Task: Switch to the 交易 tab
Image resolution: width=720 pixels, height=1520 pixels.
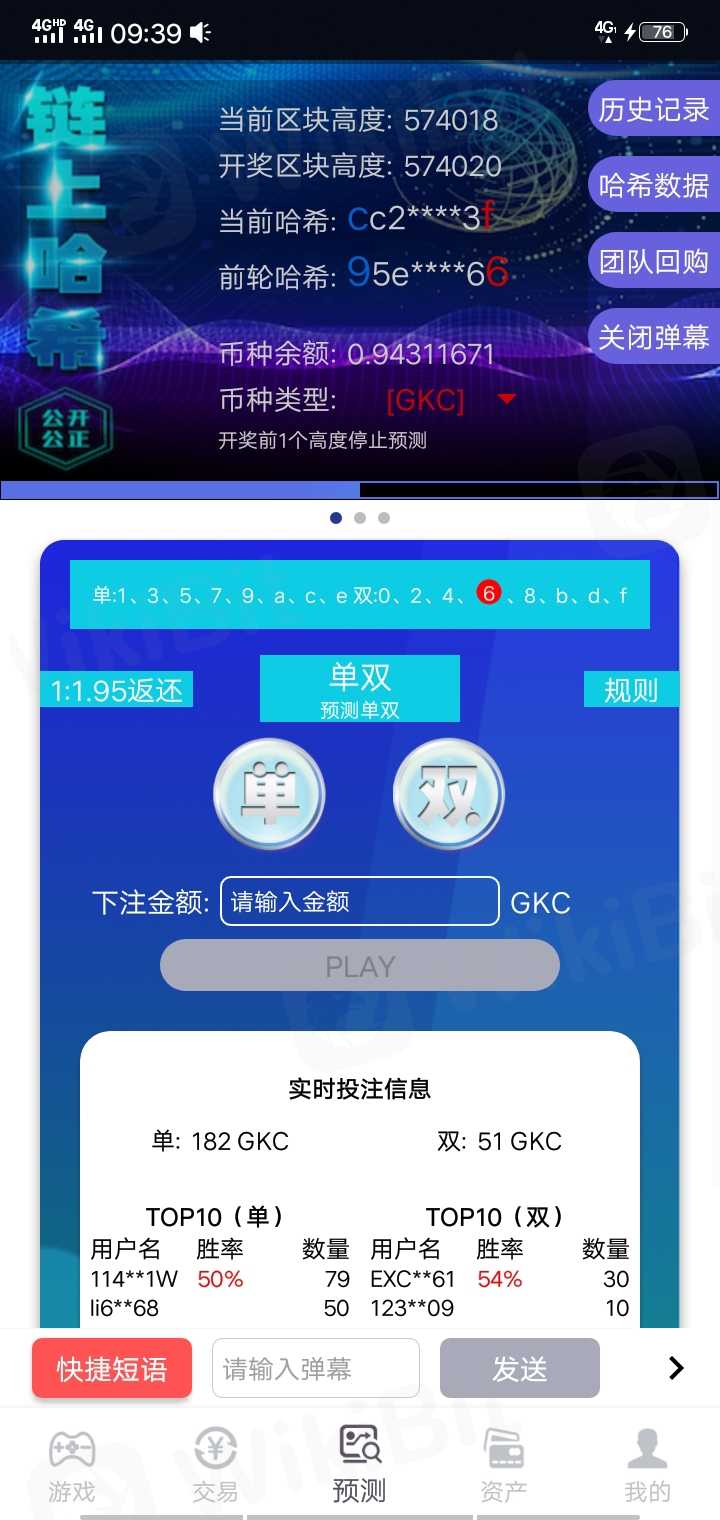Action: tap(215, 1467)
